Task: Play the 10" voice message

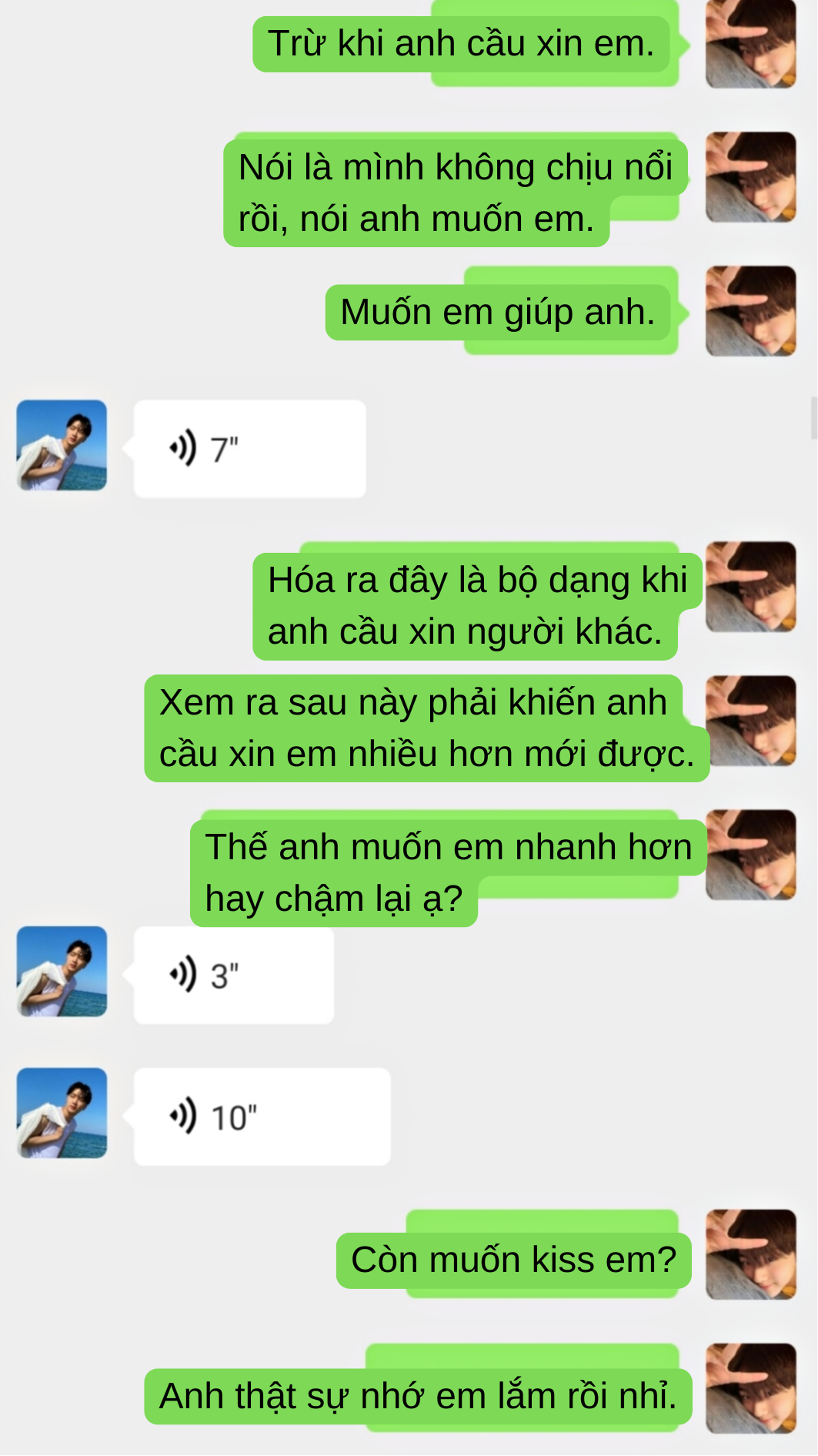Action: click(x=262, y=1117)
